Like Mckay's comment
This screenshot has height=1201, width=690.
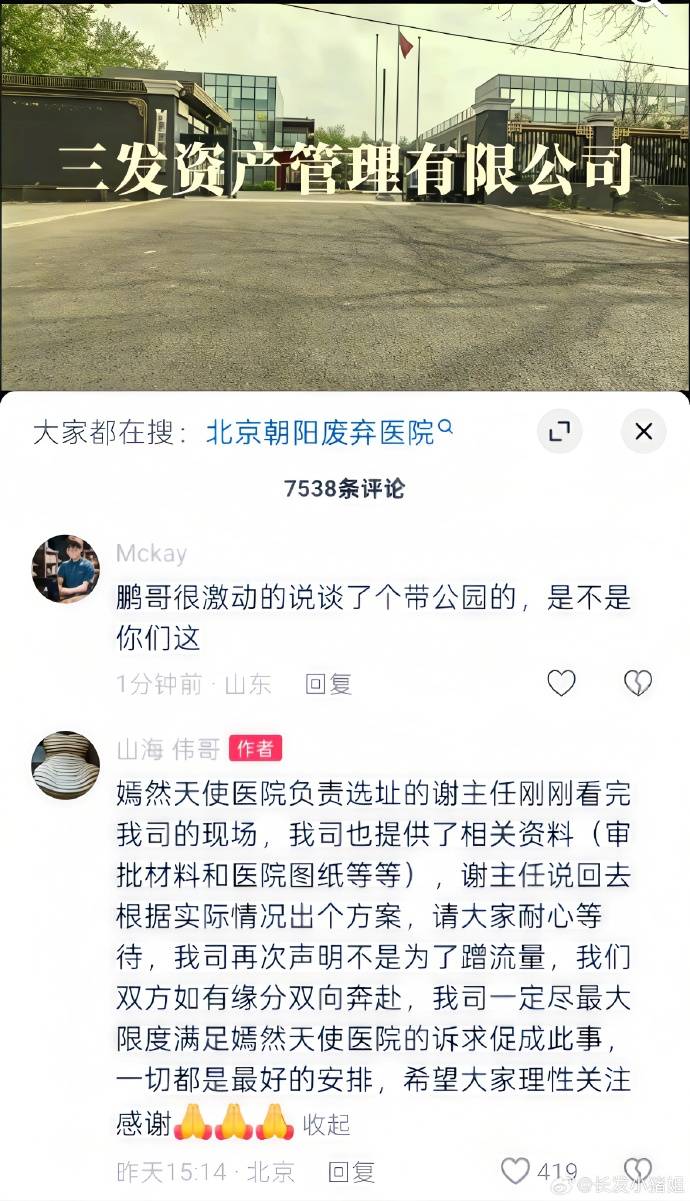click(561, 684)
